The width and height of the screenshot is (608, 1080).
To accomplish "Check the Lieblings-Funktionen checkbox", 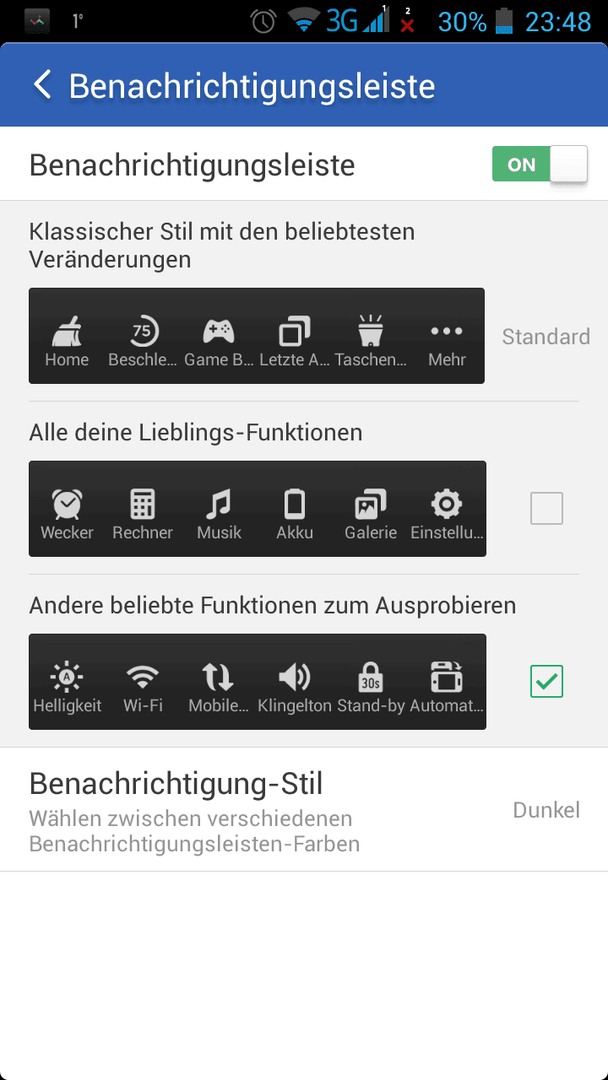I will click(x=547, y=508).
